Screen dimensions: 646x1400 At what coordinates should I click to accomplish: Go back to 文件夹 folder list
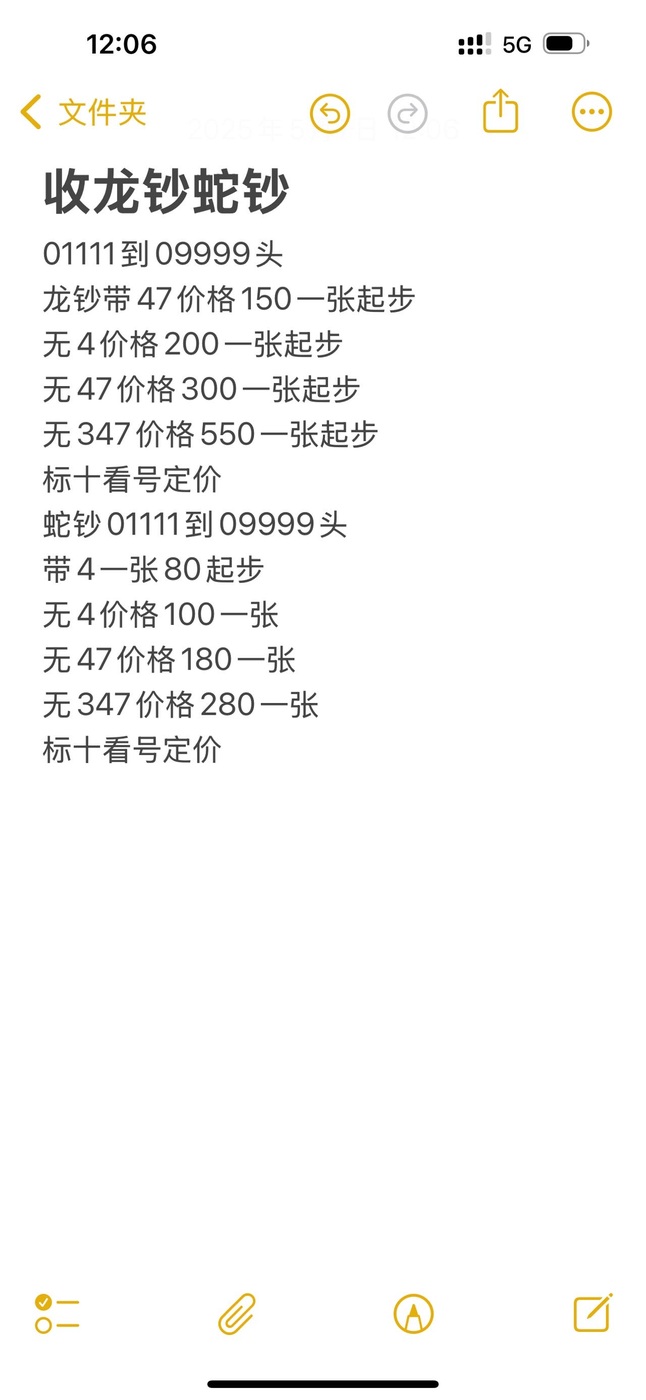(x=84, y=112)
